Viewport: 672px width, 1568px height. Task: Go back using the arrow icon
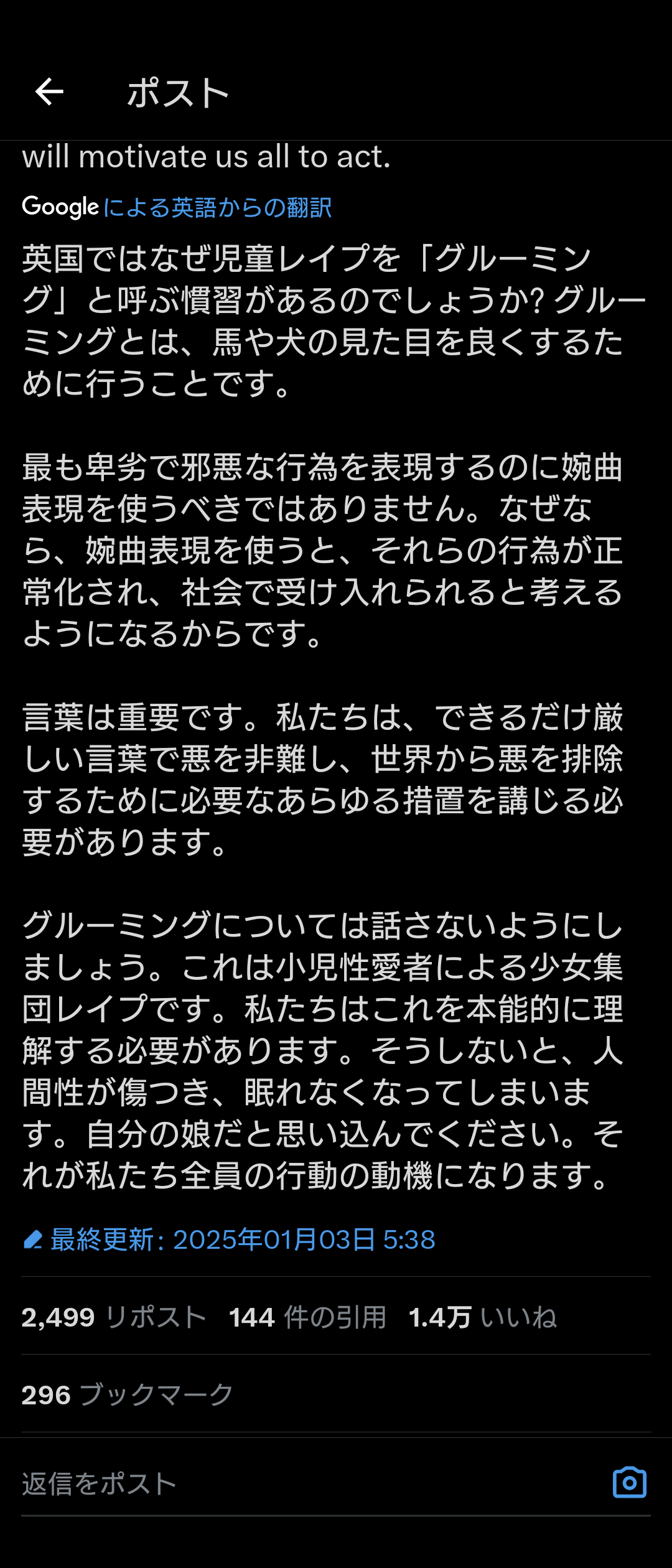tap(50, 93)
